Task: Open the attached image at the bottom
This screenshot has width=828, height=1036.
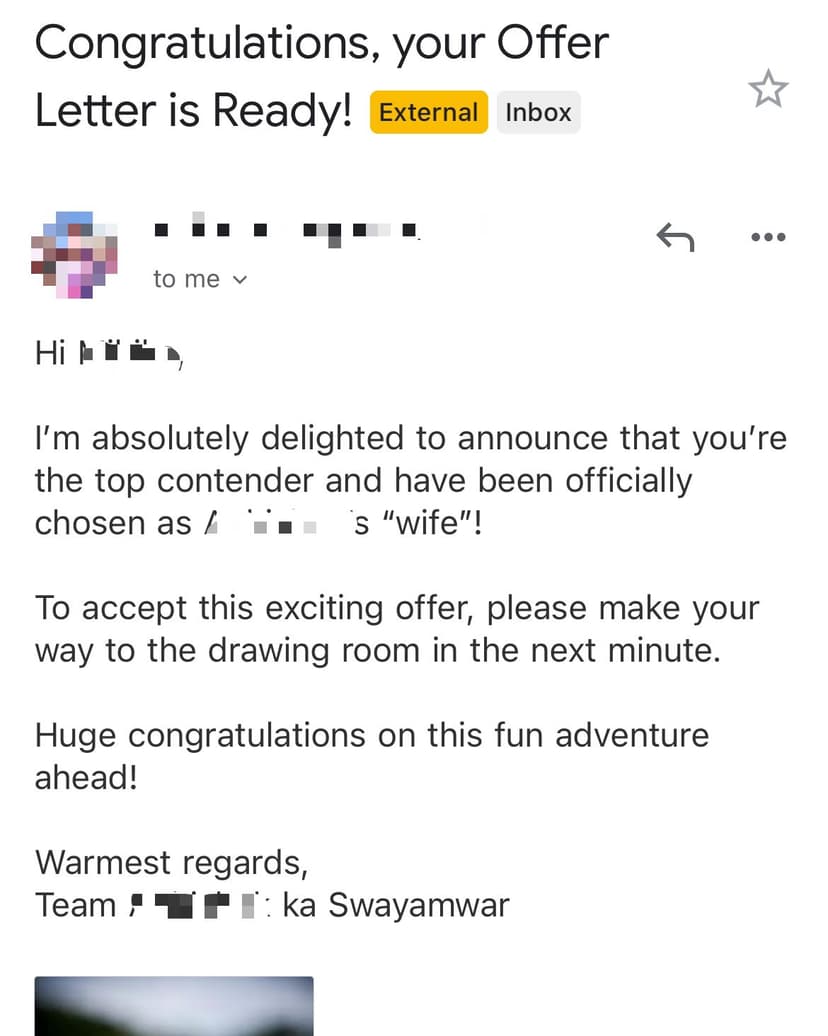Action: [174, 1006]
